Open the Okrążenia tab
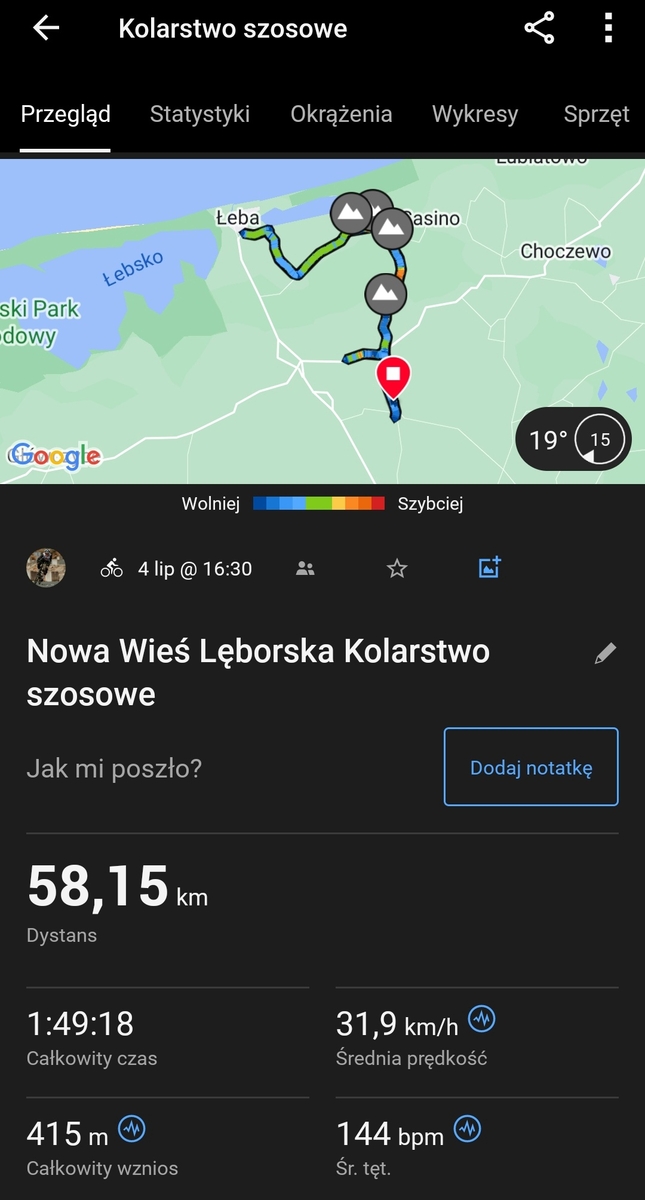The height and width of the screenshot is (1200, 645). 341,114
